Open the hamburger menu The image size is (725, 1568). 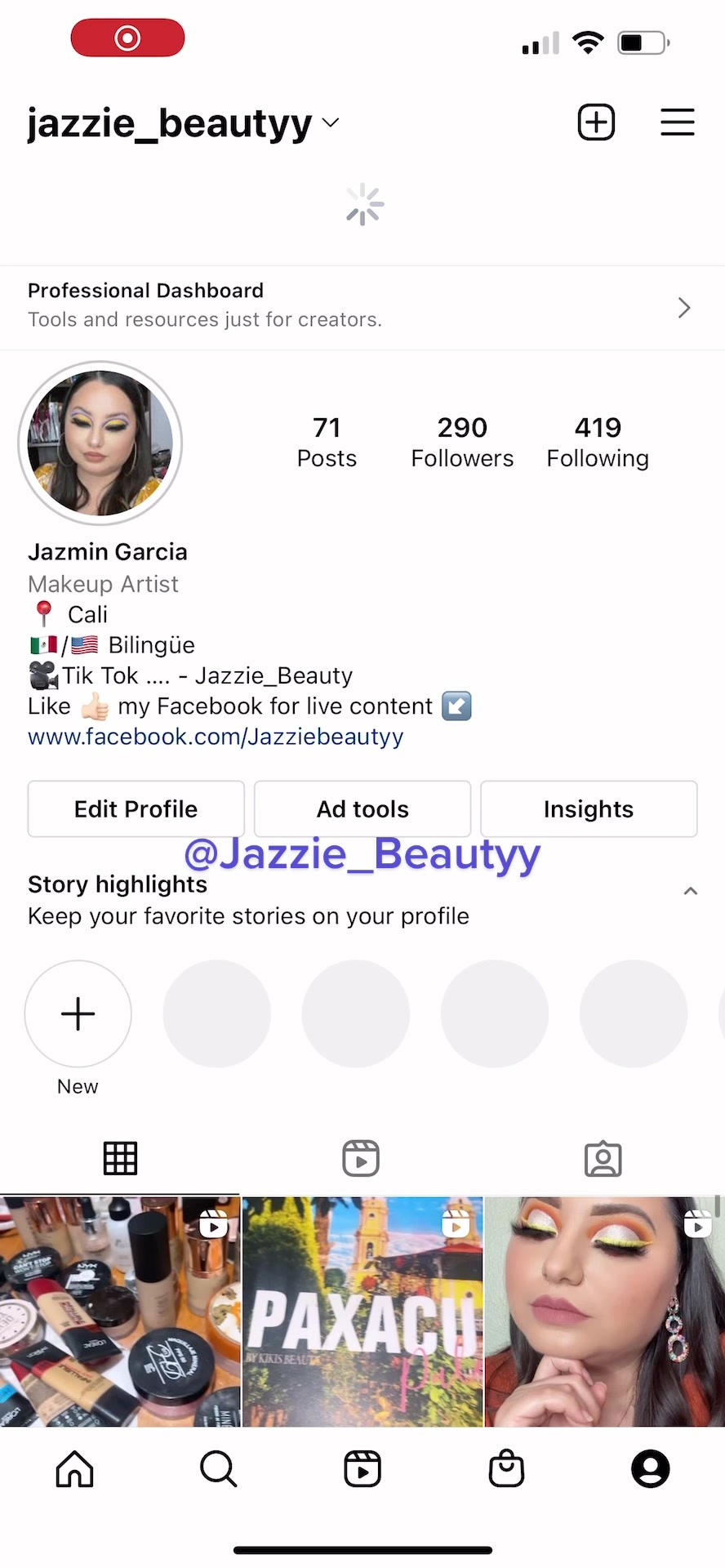pos(677,122)
